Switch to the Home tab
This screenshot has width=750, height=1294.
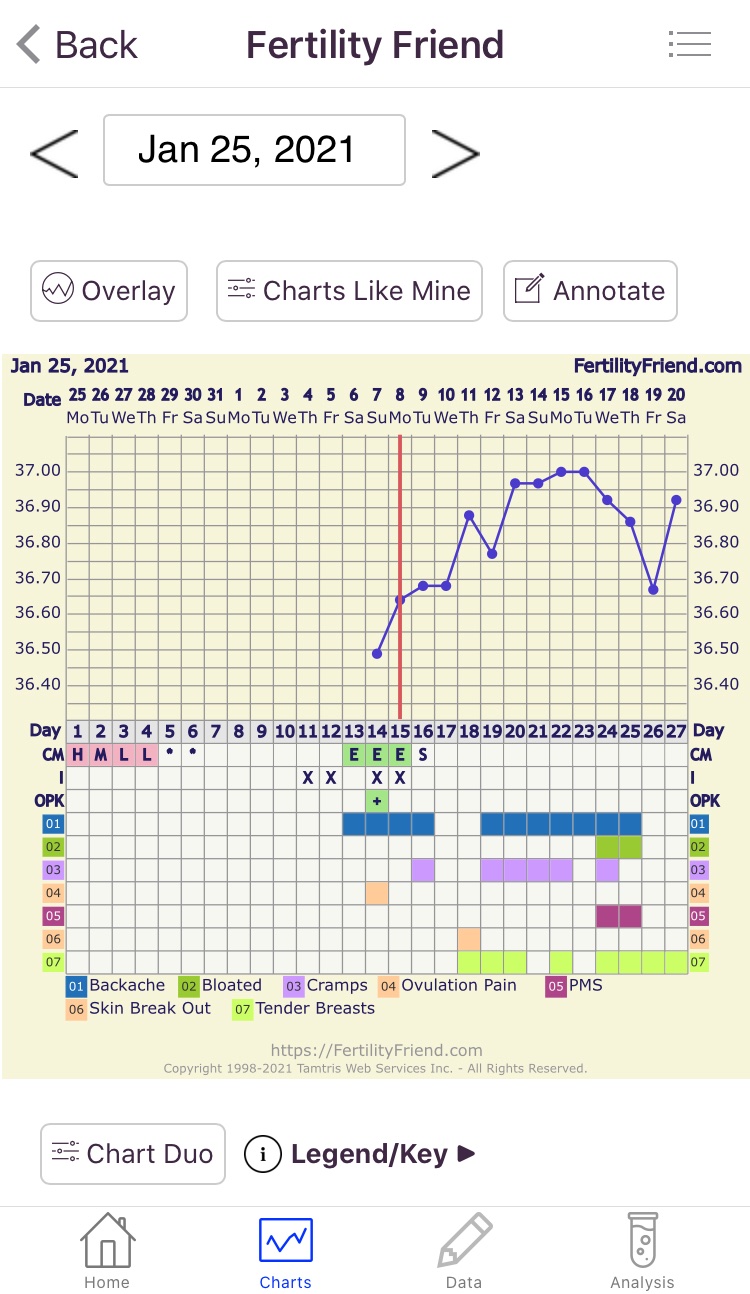coord(107,1251)
